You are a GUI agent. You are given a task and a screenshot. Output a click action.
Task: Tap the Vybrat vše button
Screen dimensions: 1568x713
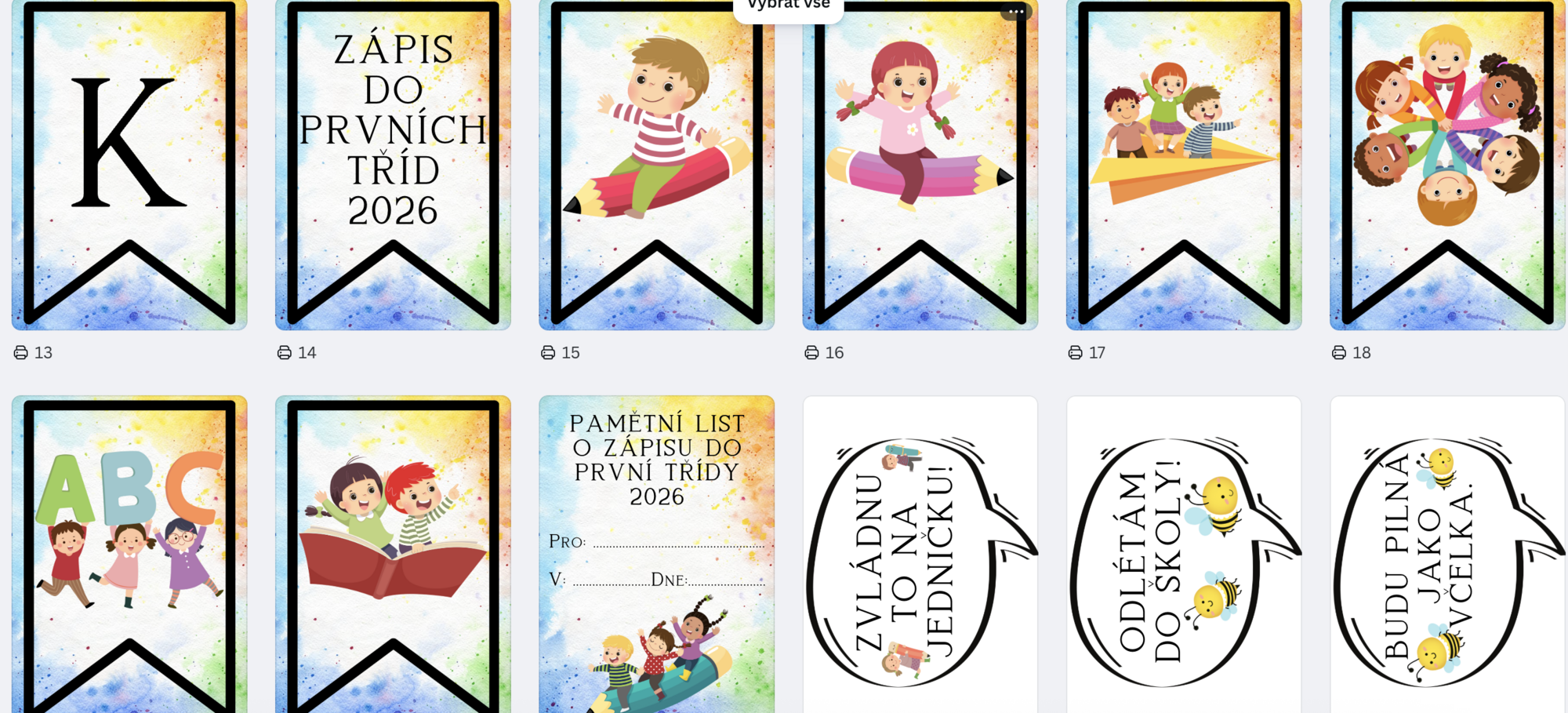pos(788,6)
